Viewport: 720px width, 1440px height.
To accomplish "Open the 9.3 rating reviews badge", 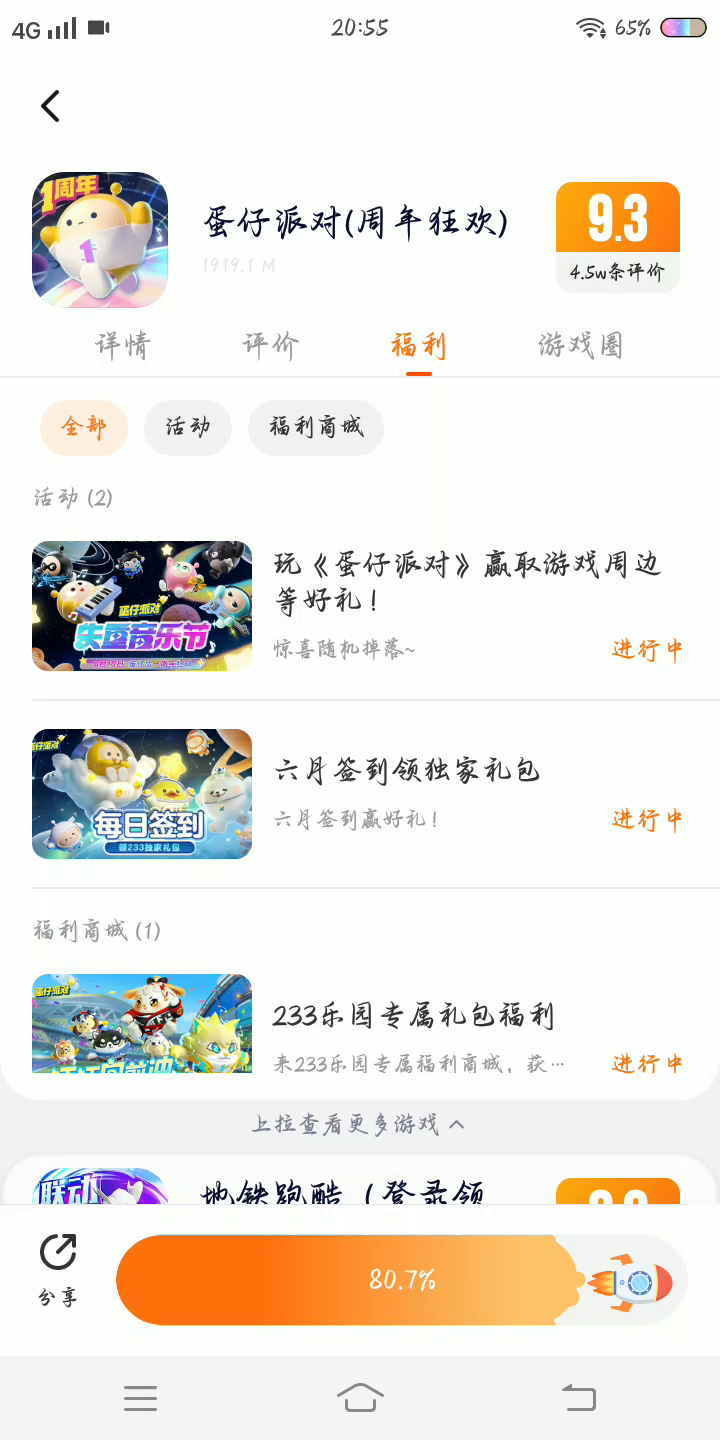I will 617,237.
